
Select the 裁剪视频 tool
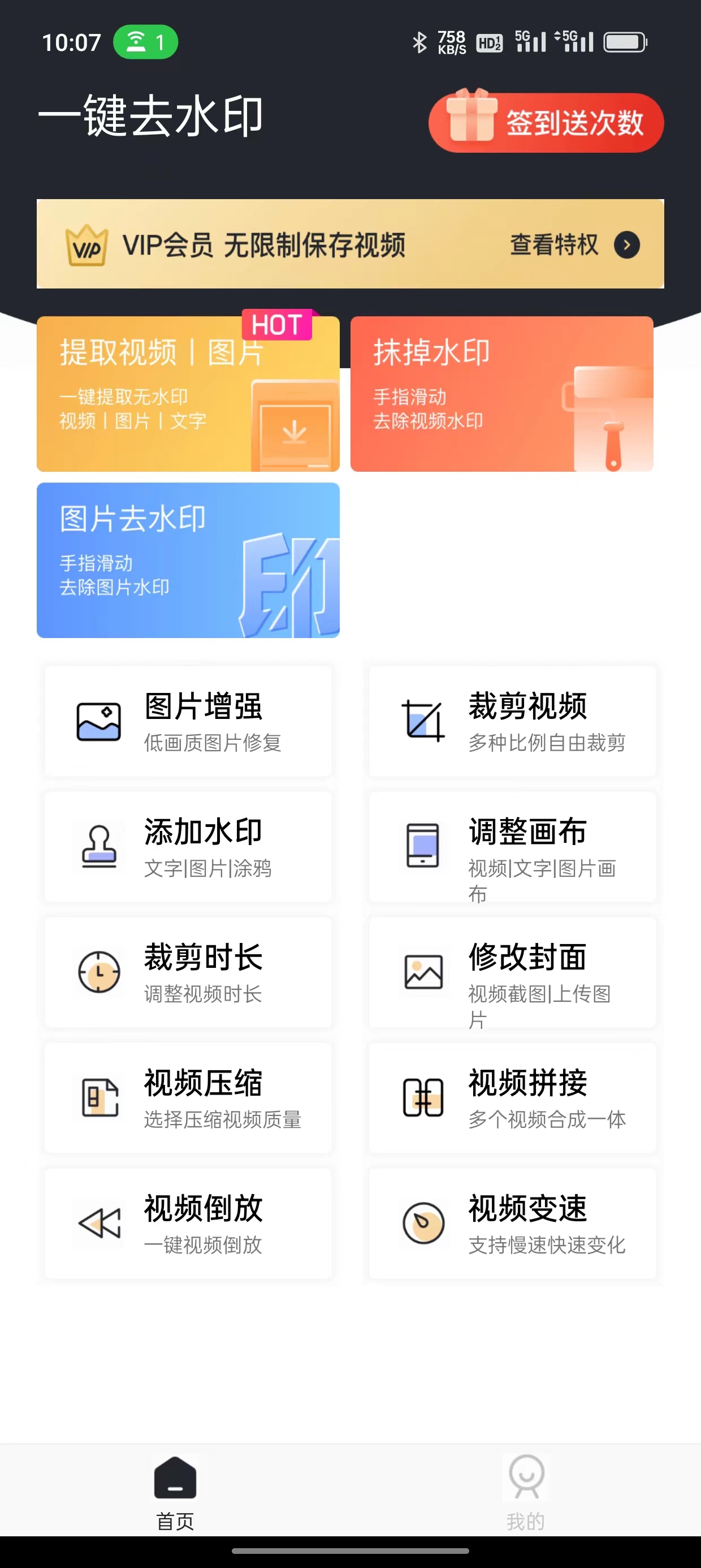[x=512, y=721]
